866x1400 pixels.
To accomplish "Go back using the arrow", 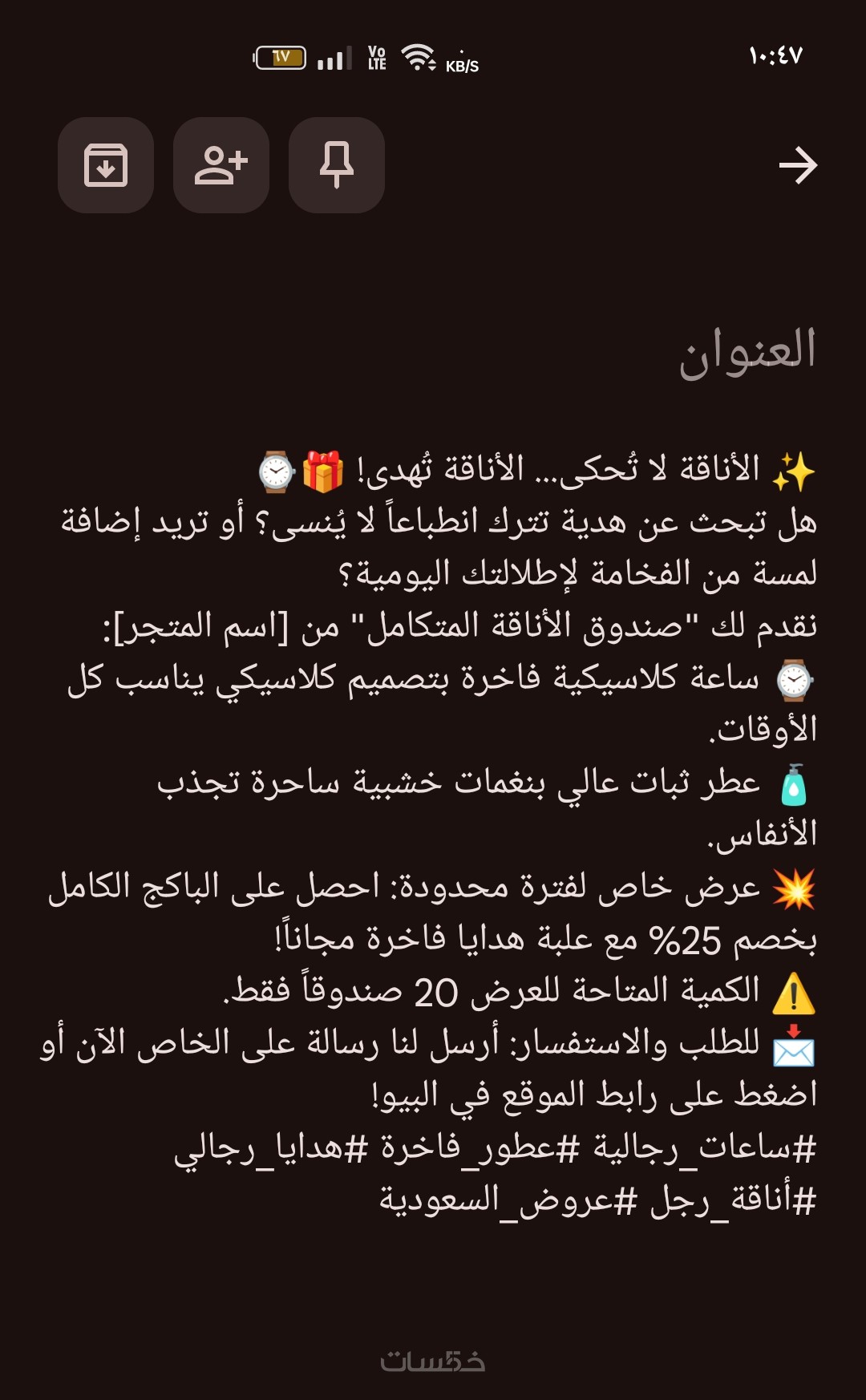I will click(798, 165).
